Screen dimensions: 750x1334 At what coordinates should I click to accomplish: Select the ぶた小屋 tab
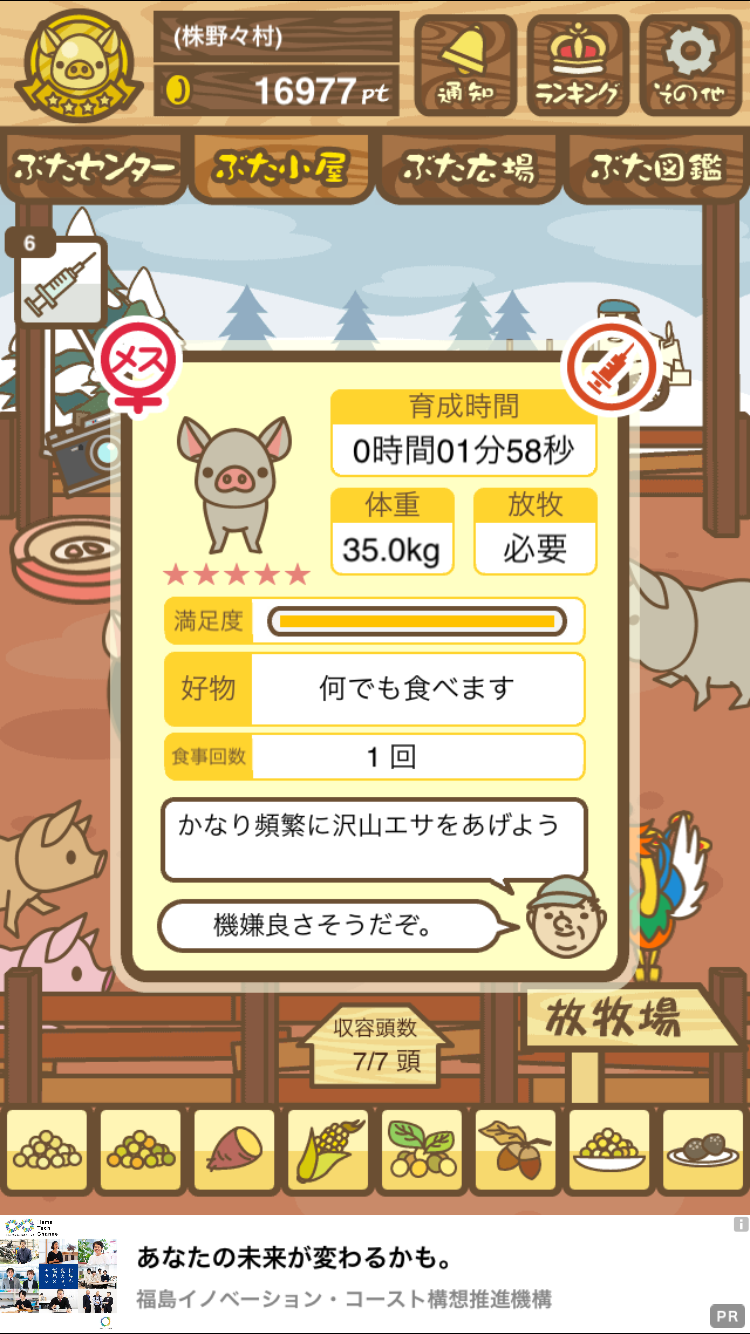281,168
